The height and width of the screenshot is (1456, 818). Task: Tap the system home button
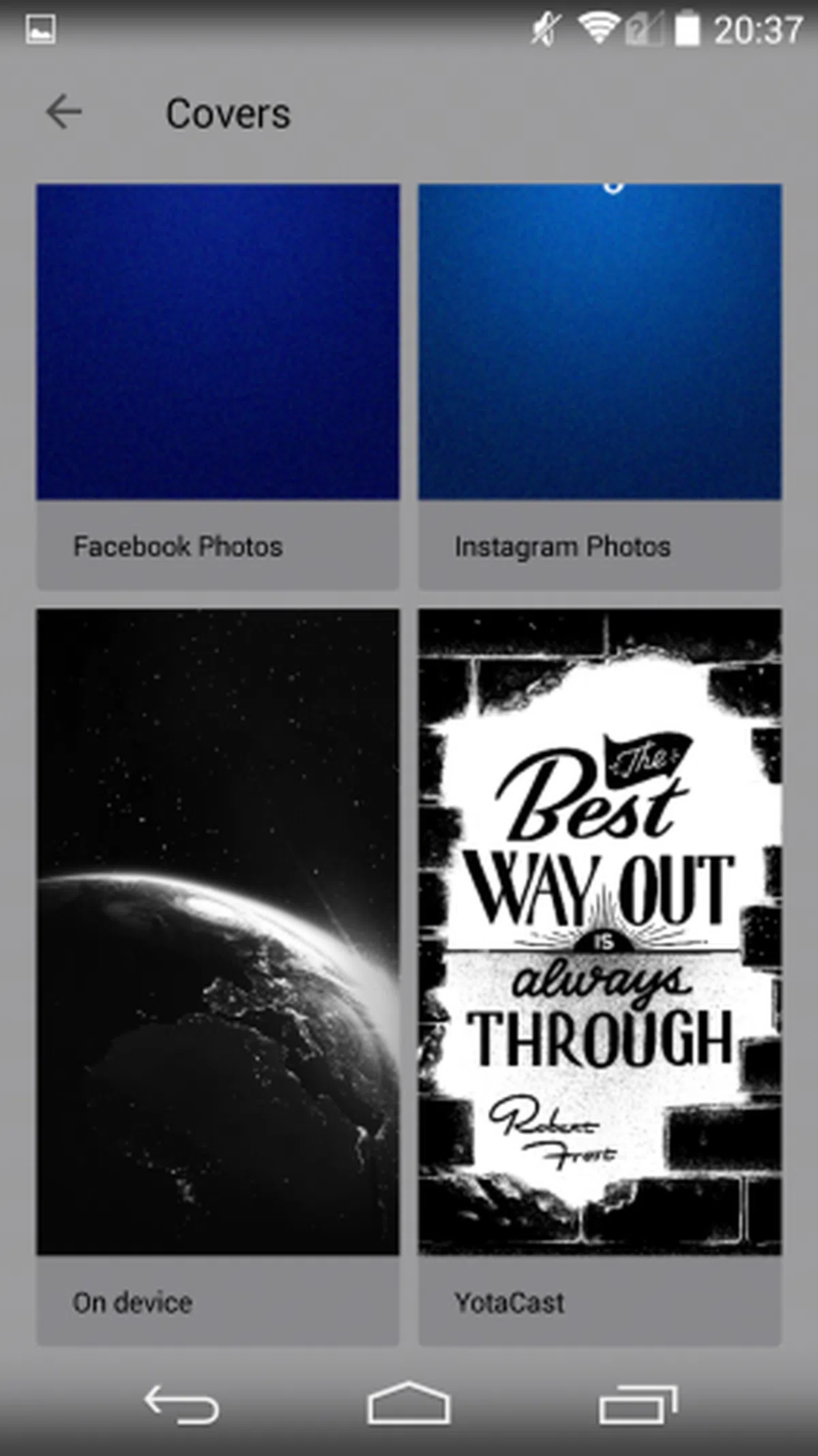click(408, 1403)
